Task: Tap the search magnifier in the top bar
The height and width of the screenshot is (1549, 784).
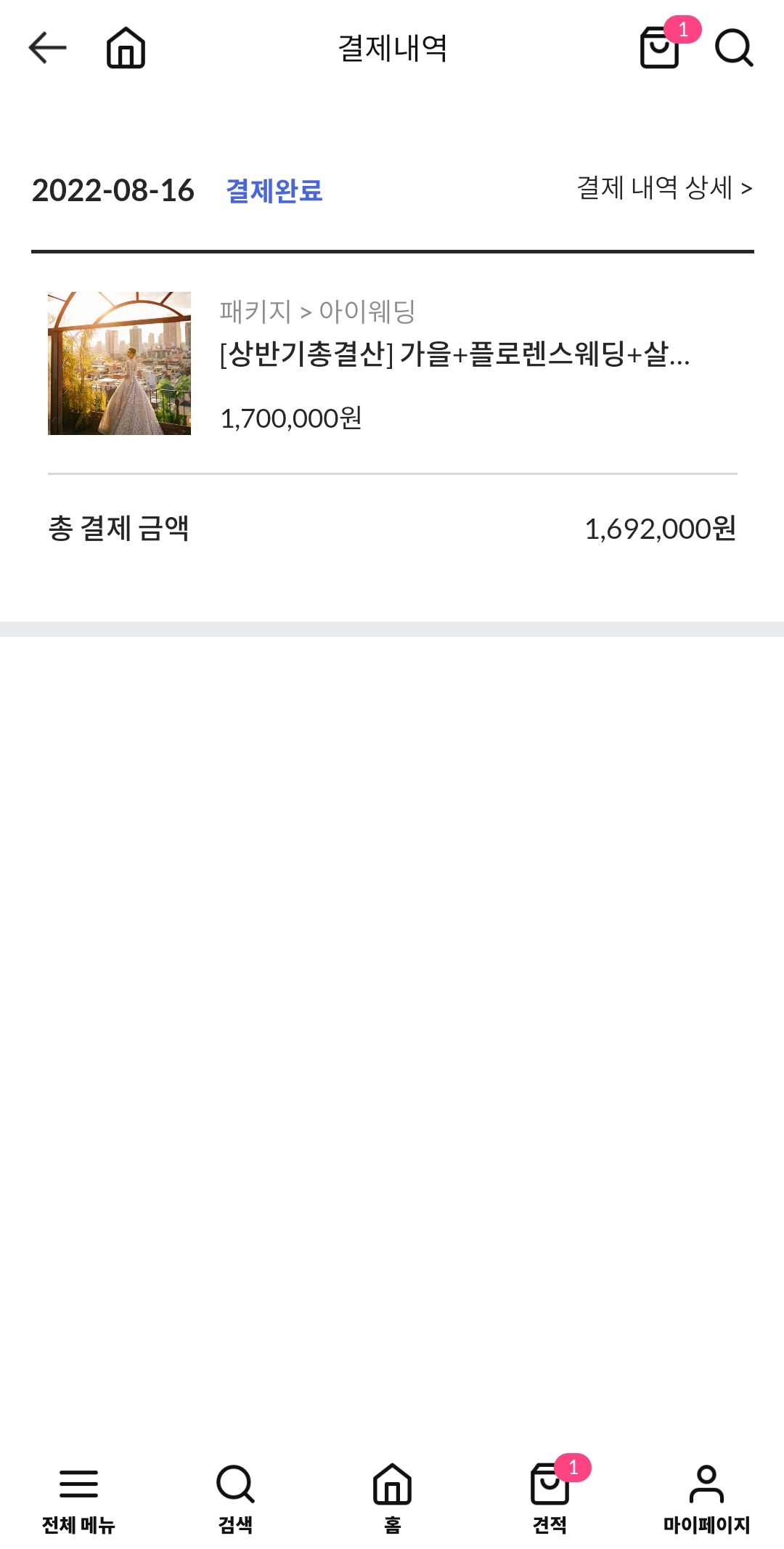Action: [x=734, y=48]
